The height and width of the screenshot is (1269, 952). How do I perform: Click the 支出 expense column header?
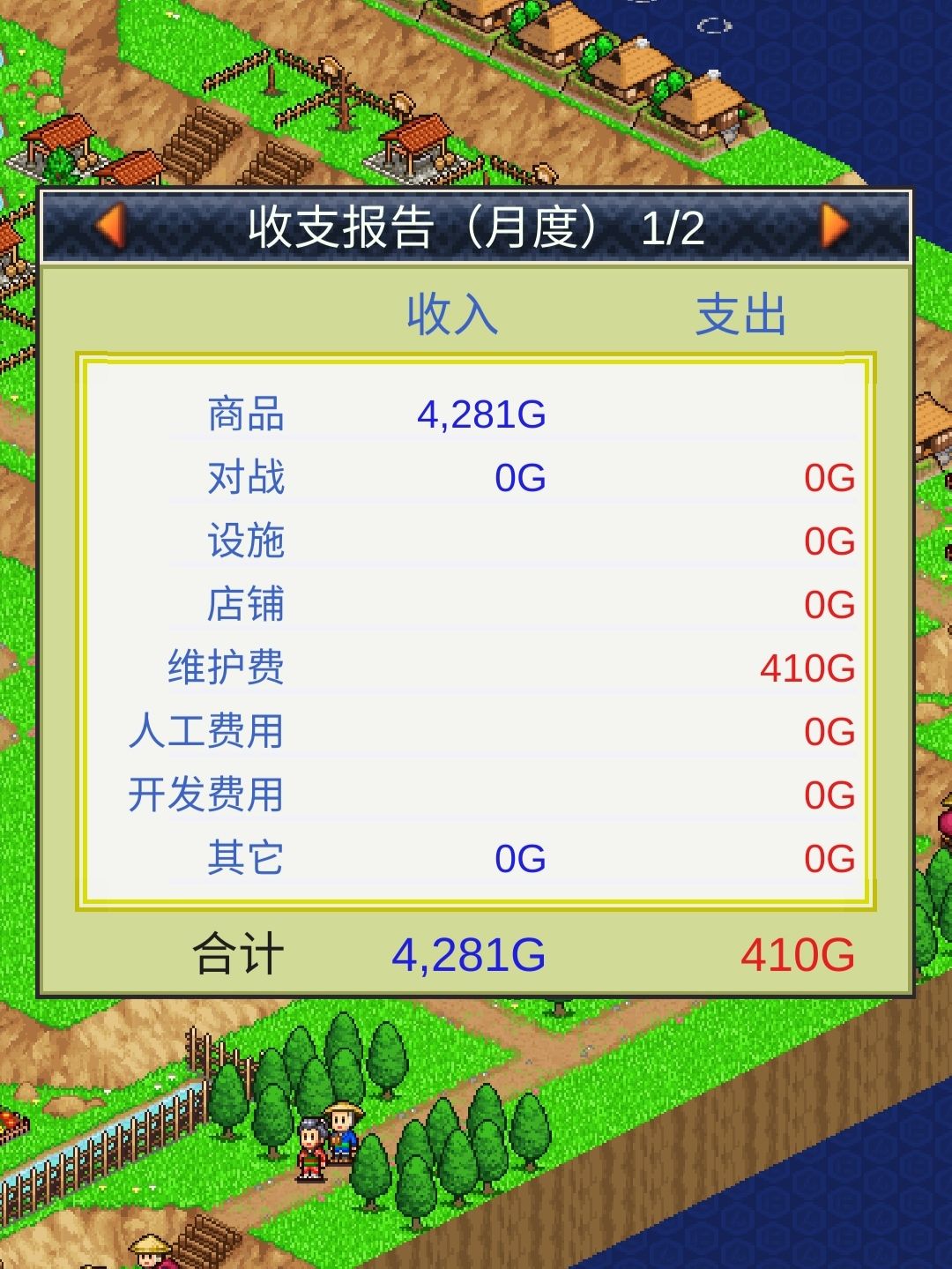point(743,314)
